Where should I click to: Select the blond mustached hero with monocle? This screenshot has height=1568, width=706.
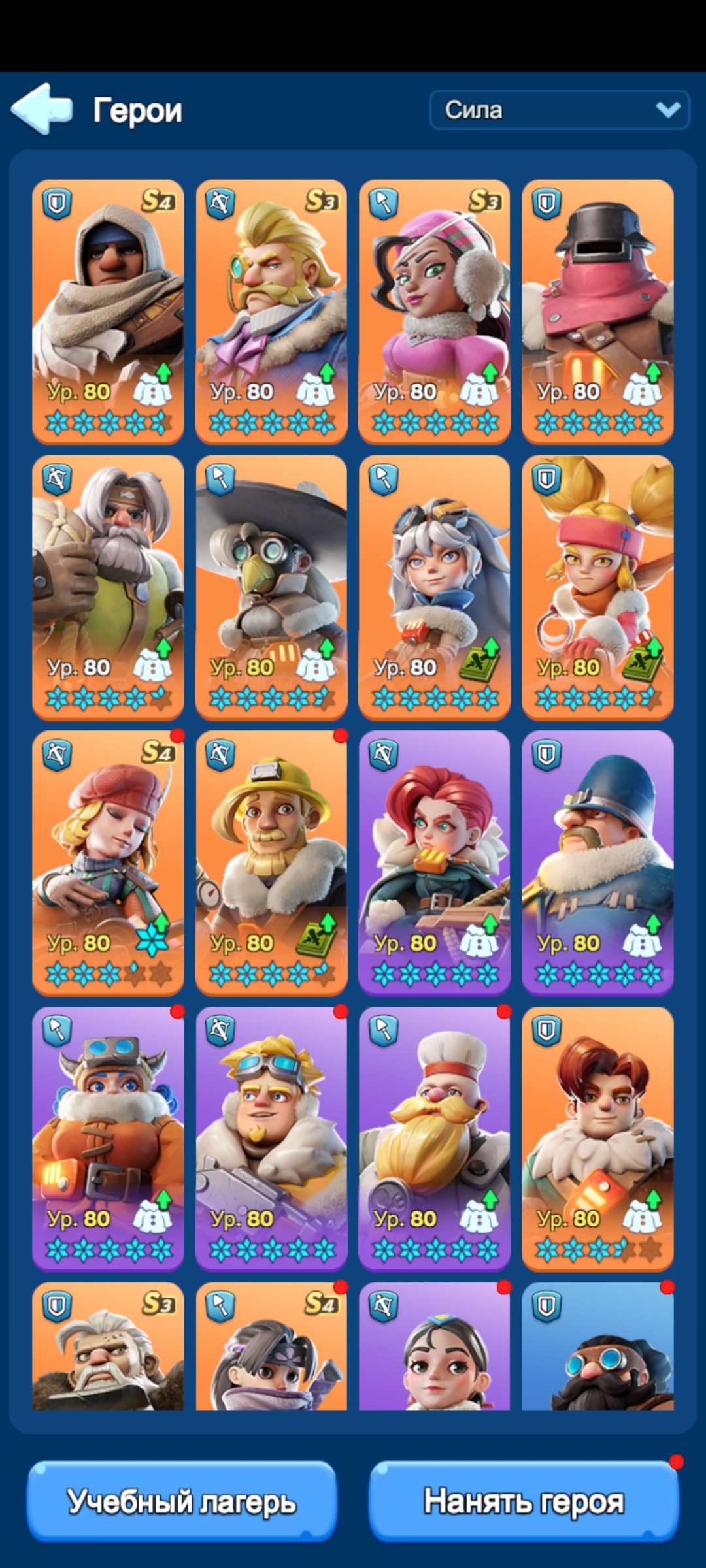tap(271, 312)
